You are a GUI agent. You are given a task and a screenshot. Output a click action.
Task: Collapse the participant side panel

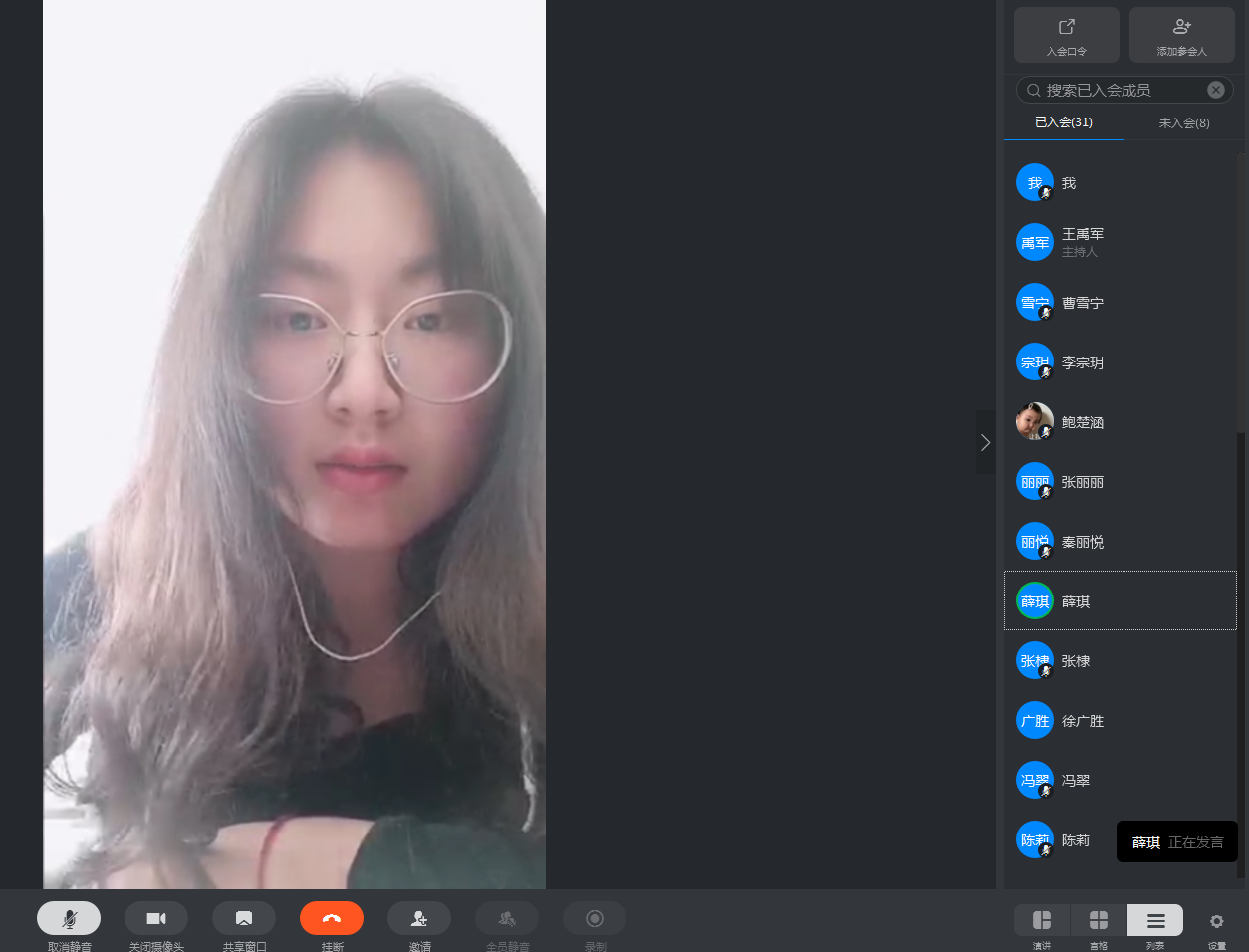(x=985, y=442)
